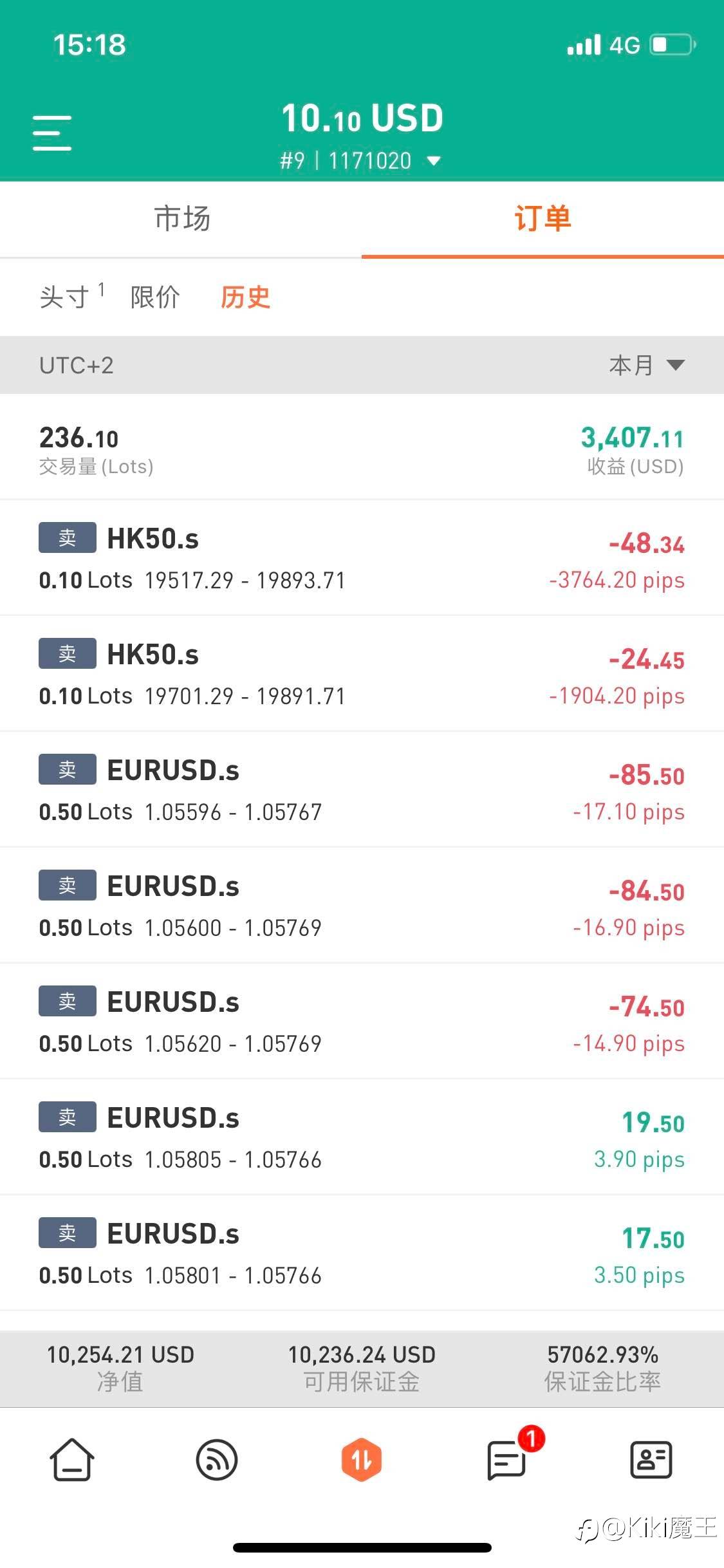This screenshot has width=724, height=1568.
Task: Open the EURUSD.s order with -74.50
Action: pos(362,1022)
